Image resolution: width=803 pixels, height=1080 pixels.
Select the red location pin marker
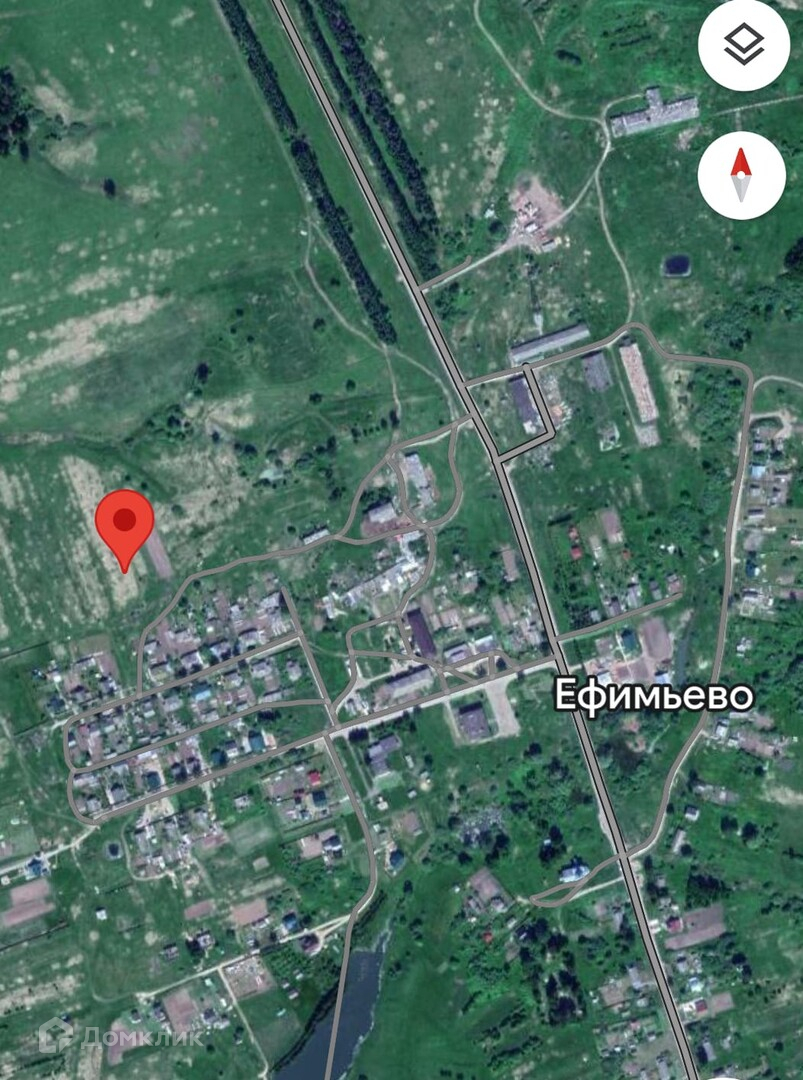[125, 524]
